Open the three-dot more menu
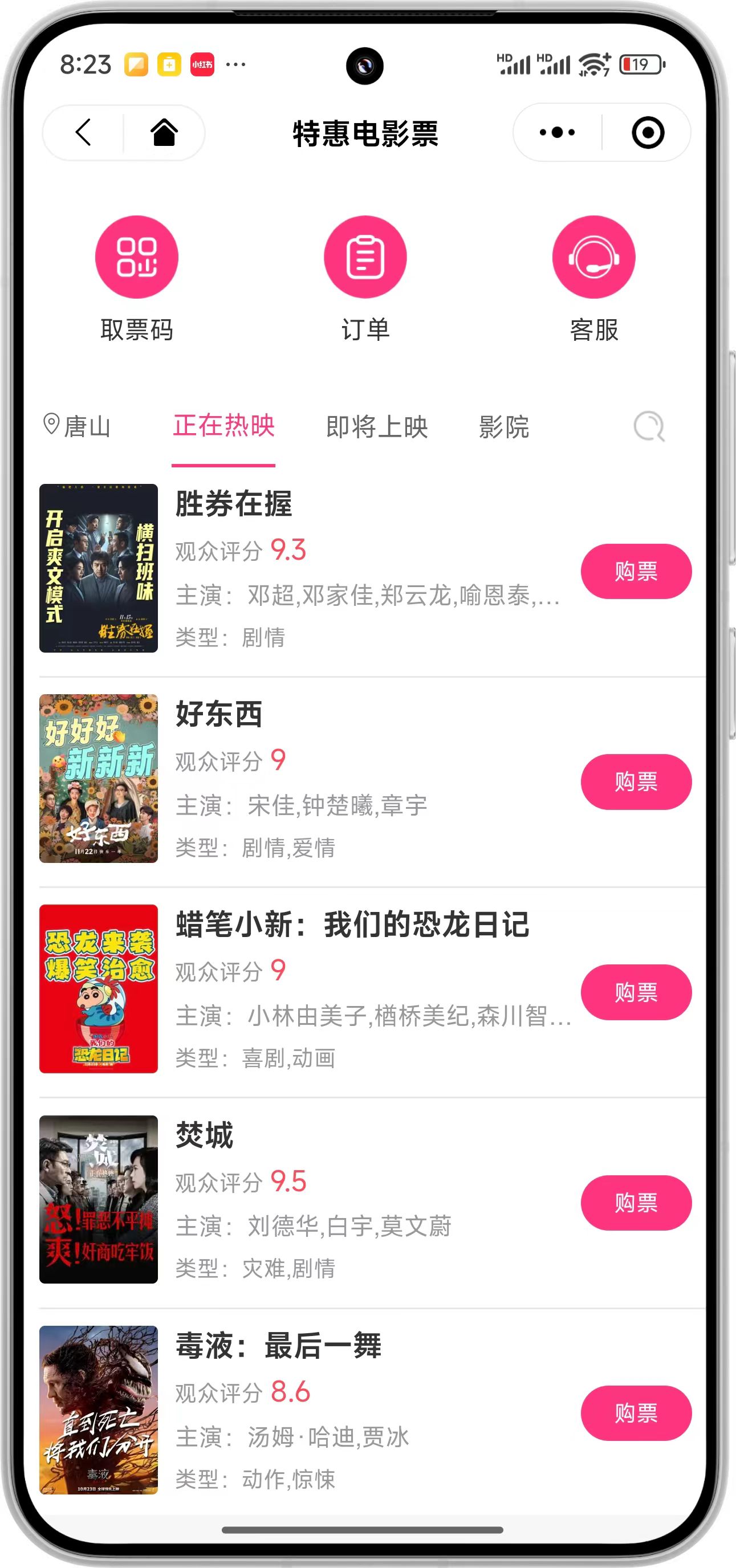Image resolution: width=736 pixels, height=1568 pixels. pyautogui.click(x=556, y=132)
